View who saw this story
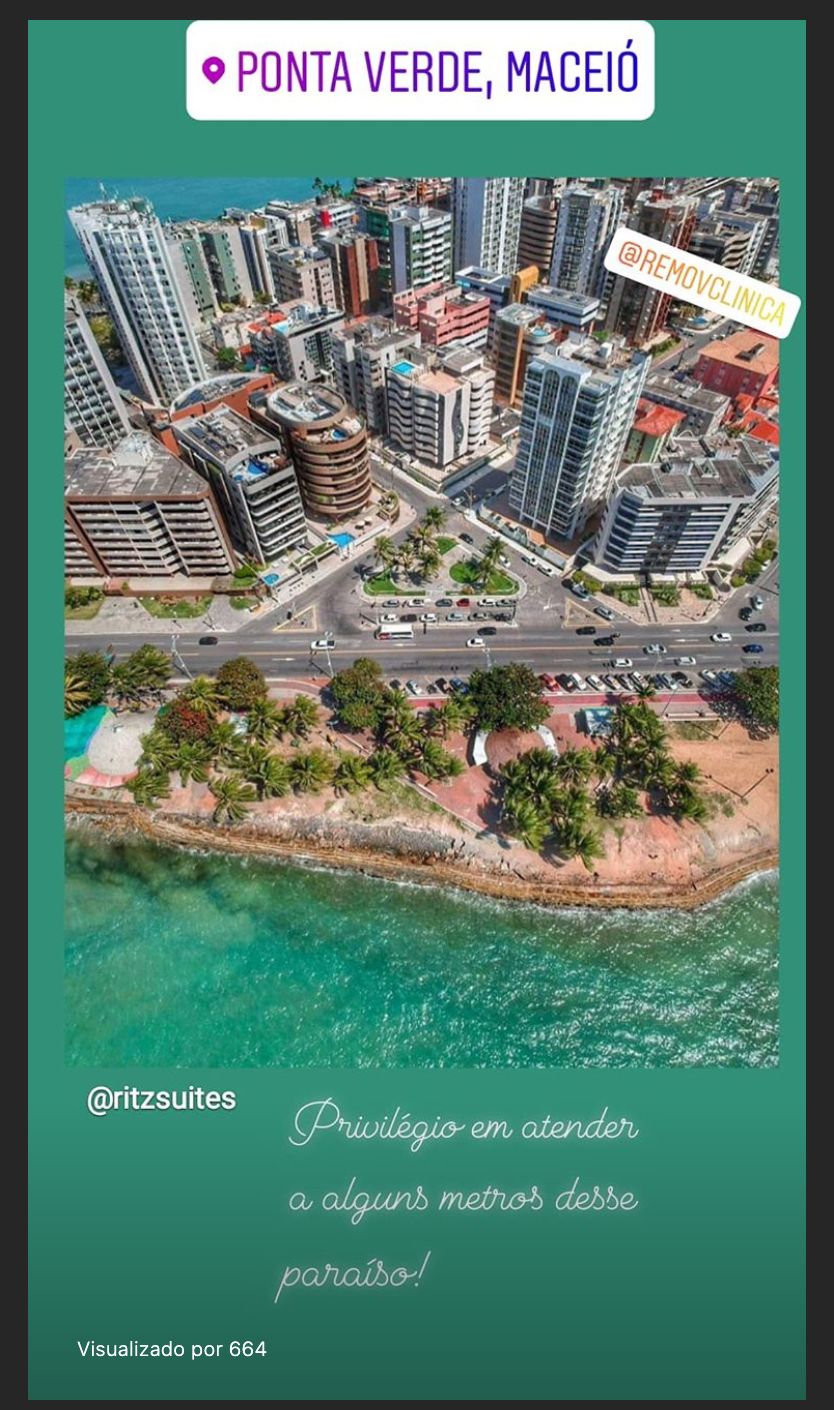 tap(172, 1349)
